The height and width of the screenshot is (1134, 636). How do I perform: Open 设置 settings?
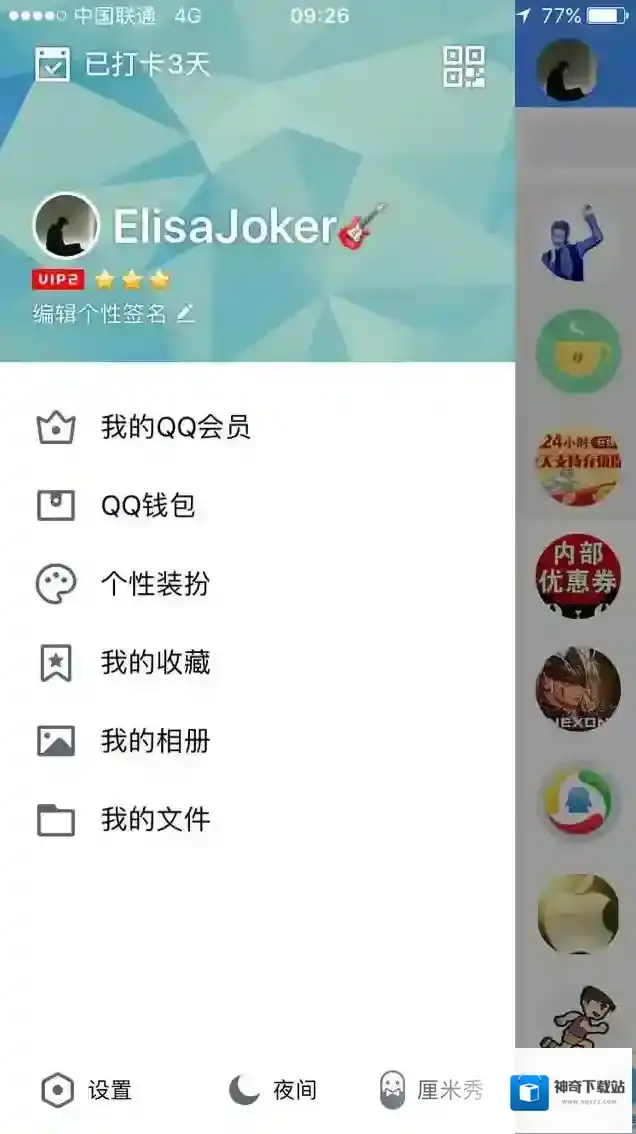87,1090
